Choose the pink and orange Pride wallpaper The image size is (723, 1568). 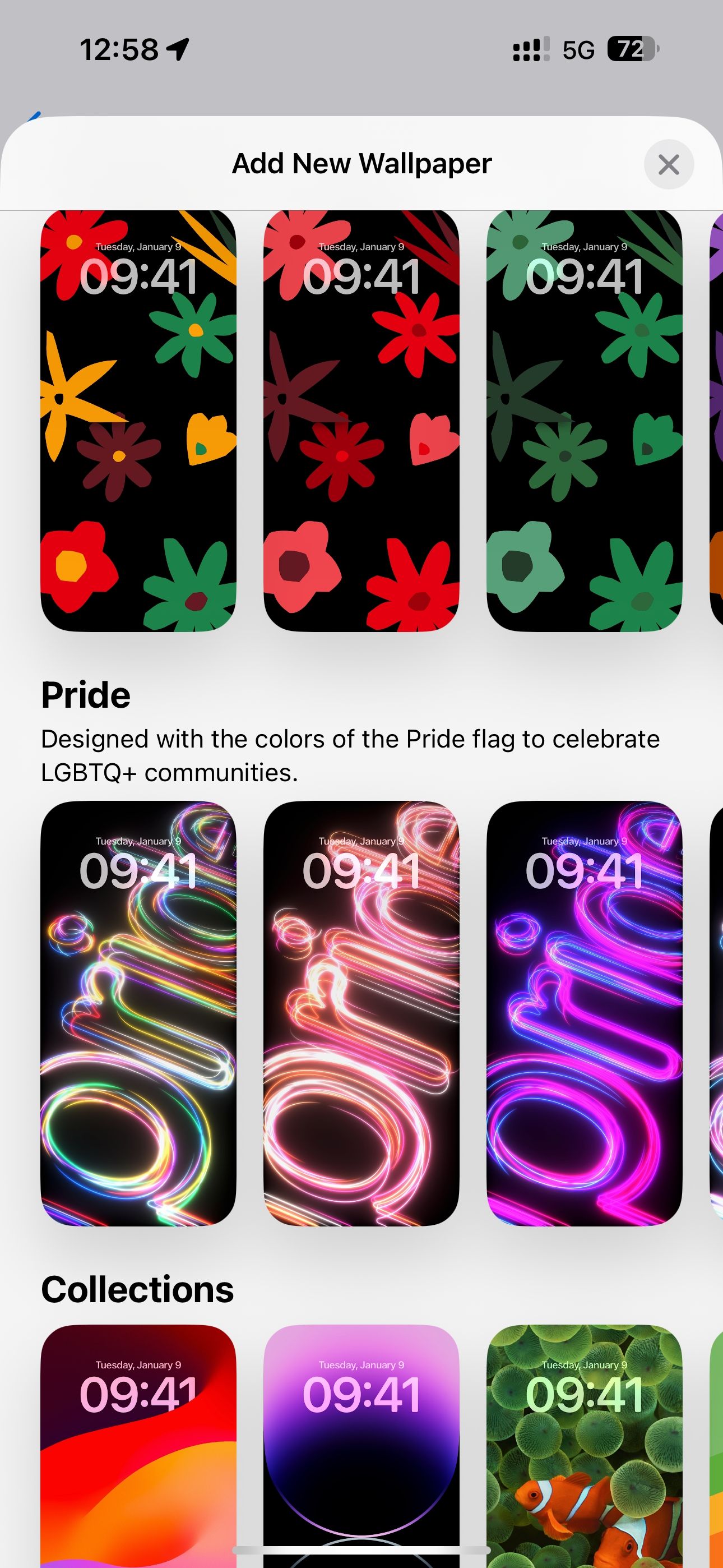361,1013
